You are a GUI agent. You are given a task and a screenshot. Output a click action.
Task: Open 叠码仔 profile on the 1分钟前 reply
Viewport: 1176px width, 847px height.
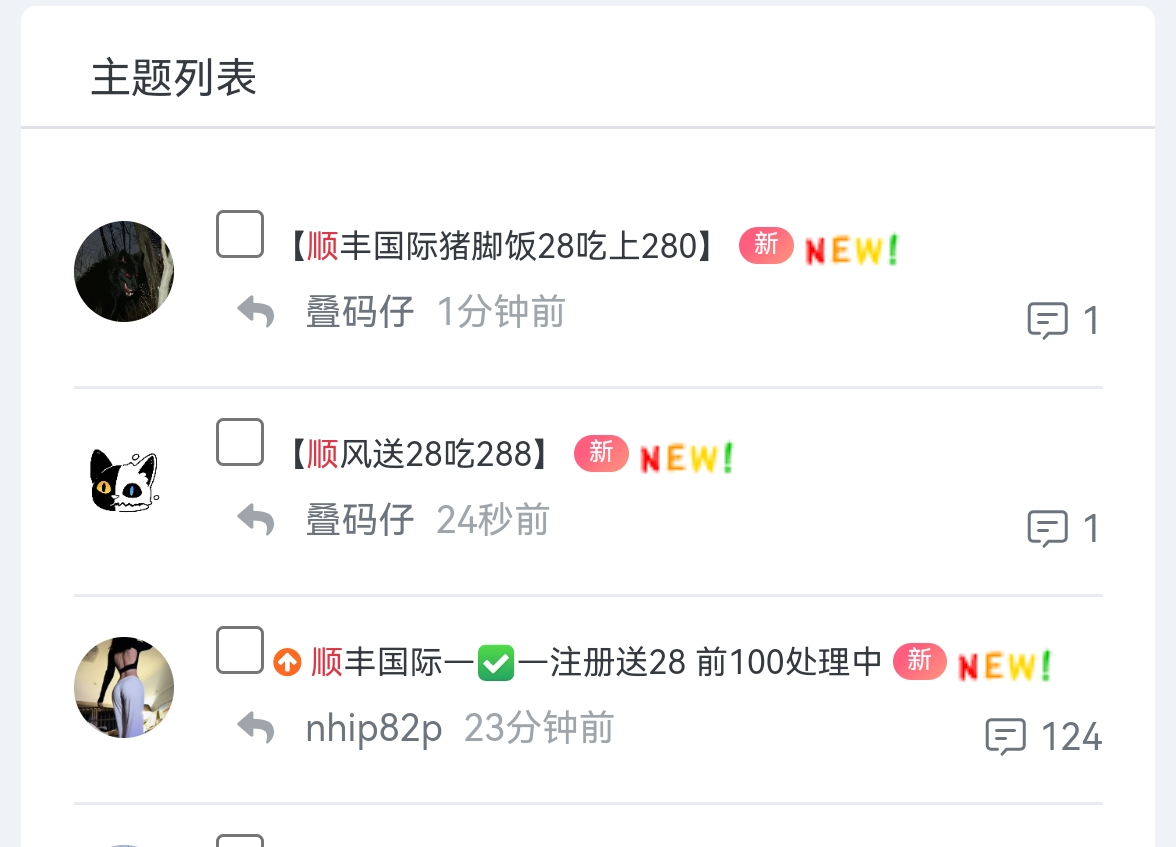coord(359,312)
